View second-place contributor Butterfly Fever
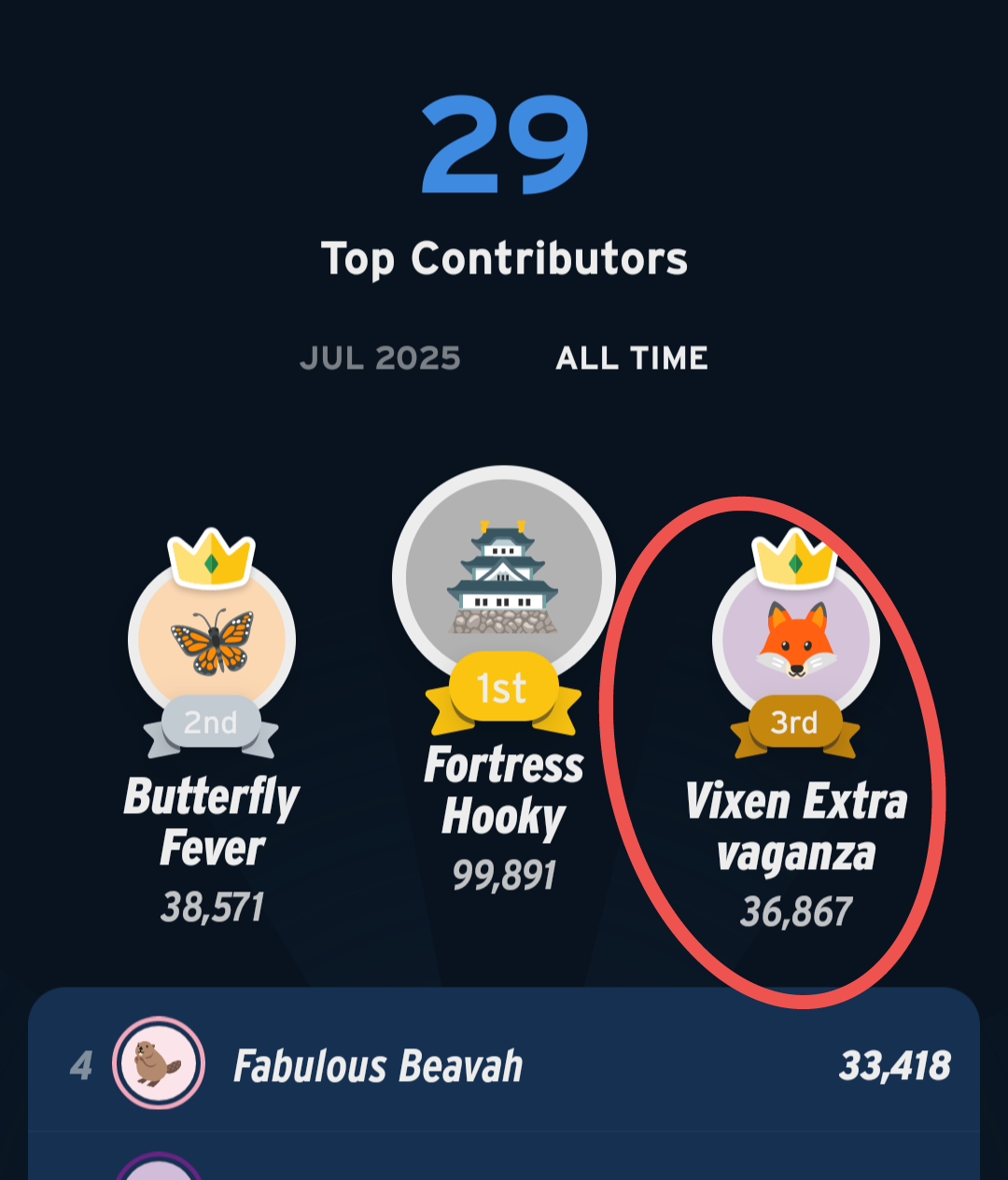 (x=212, y=640)
